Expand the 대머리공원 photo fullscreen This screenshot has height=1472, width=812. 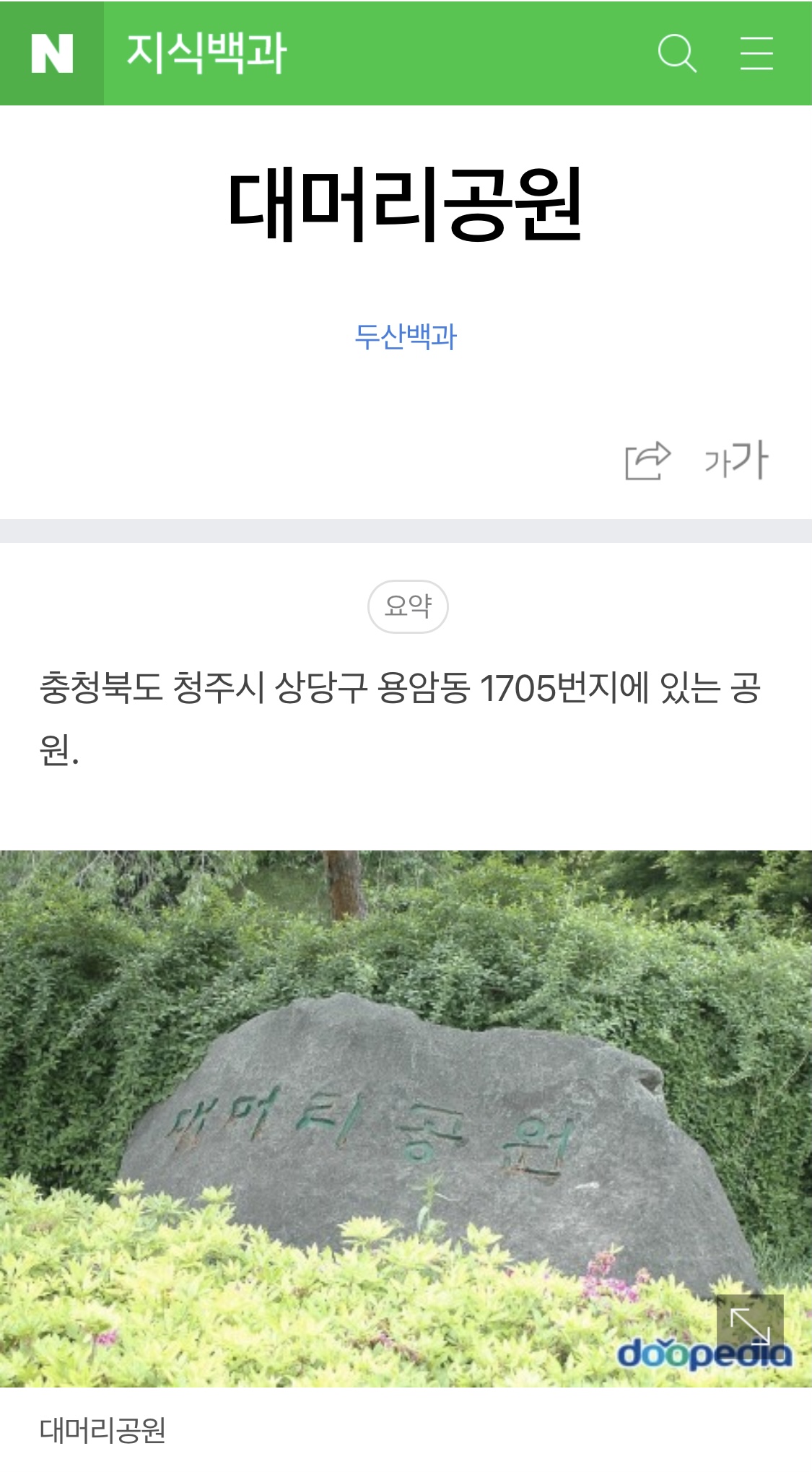point(750,1327)
